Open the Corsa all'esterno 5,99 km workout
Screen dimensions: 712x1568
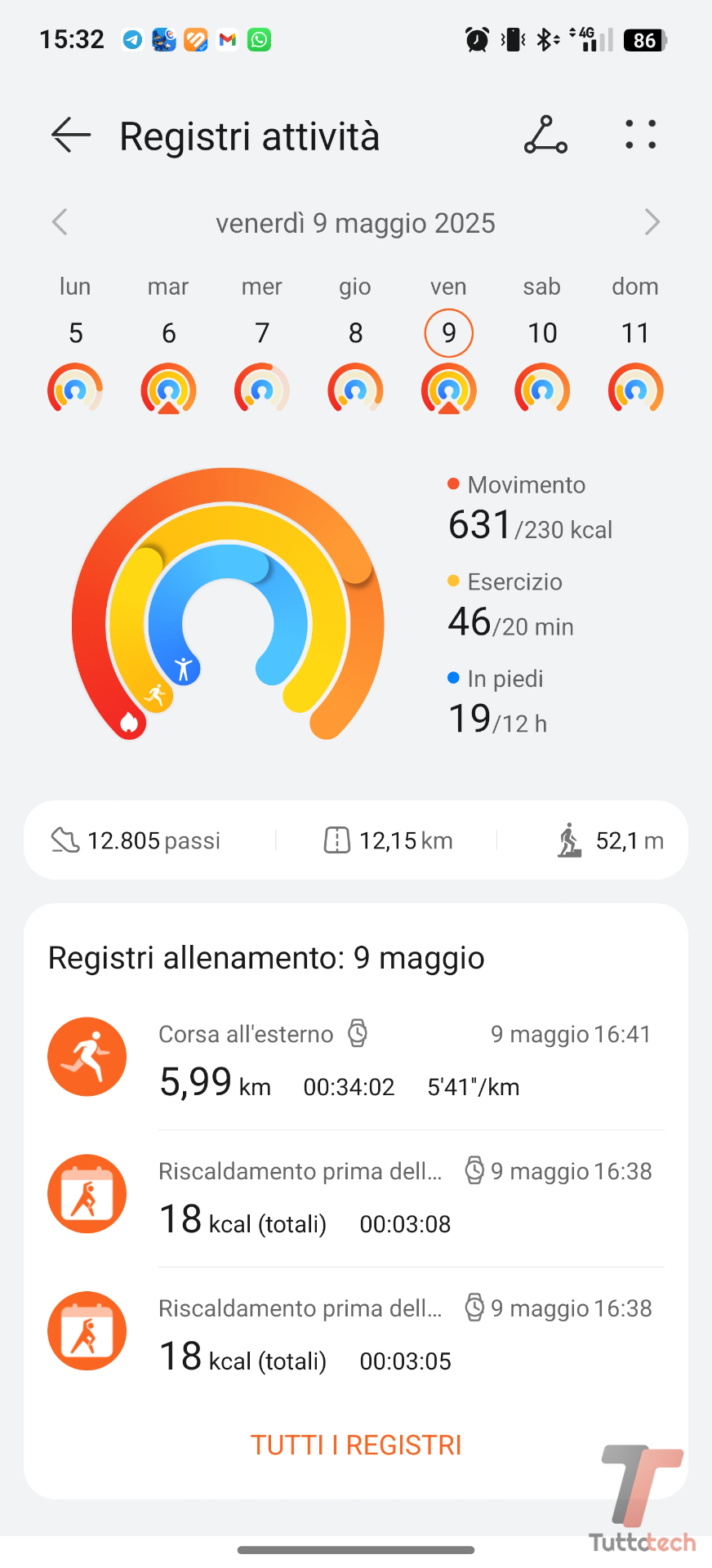pos(356,1059)
